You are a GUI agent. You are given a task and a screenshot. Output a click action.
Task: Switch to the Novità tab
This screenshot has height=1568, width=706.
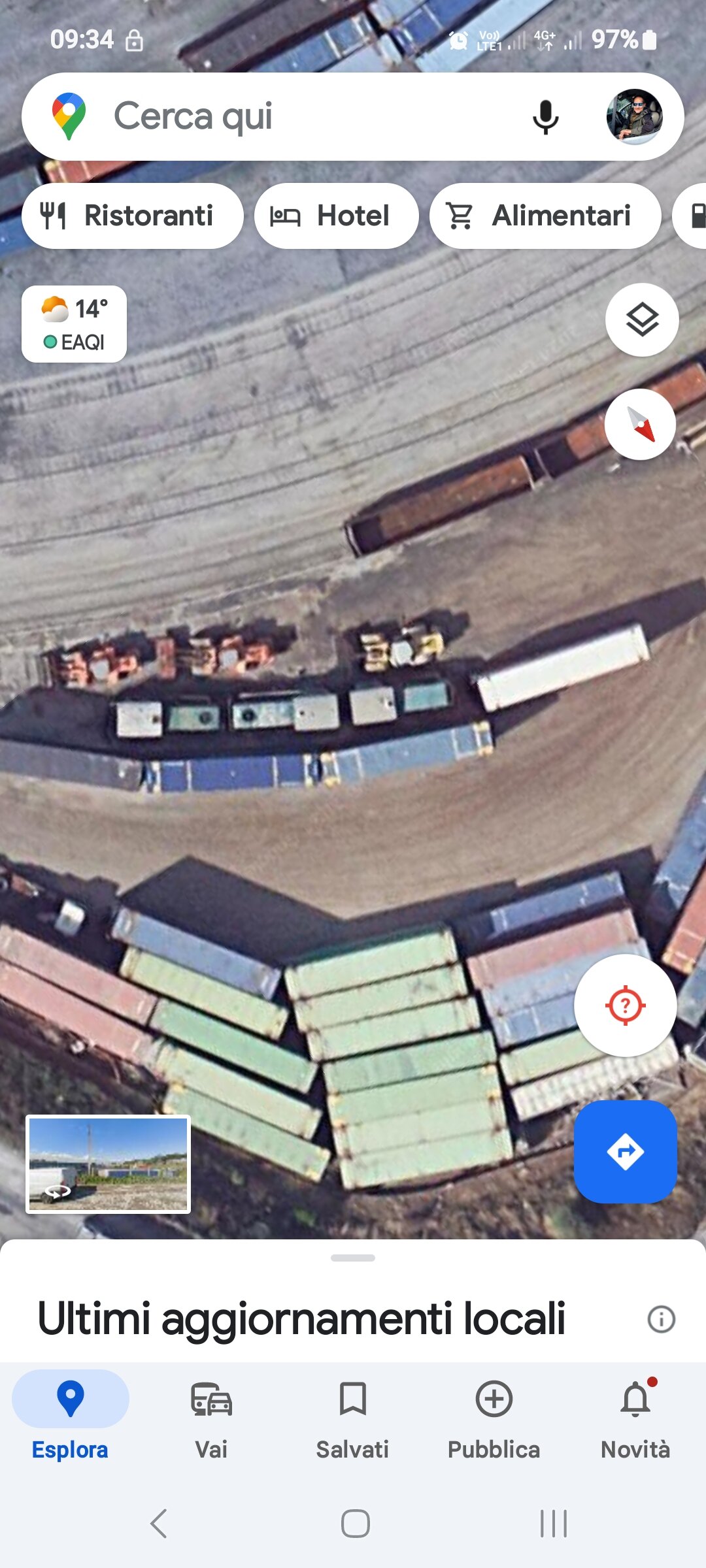[x=635, y=1422]
